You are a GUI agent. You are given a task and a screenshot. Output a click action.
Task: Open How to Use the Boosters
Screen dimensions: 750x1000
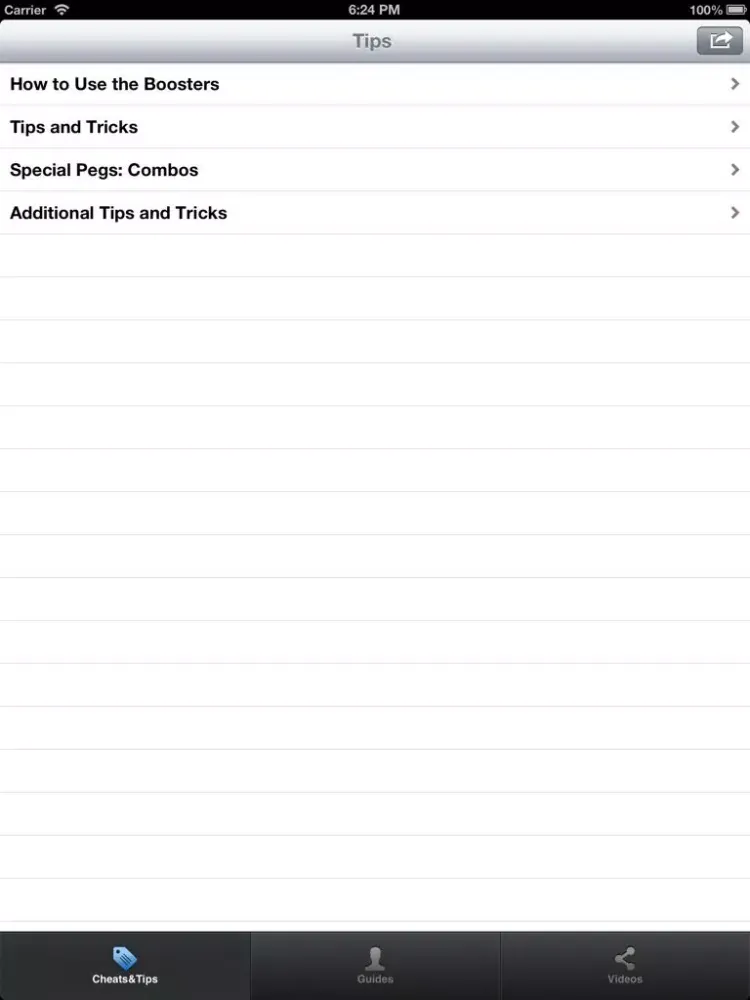(375, 84)
